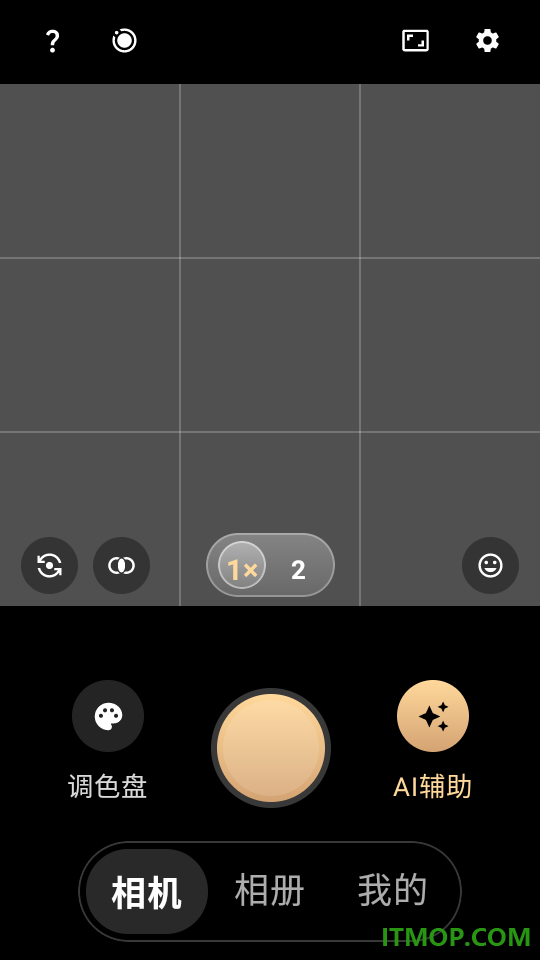This screenshot has width=540, height=960.
Task: Tap the live photo icon
Action: pos(124,41)
